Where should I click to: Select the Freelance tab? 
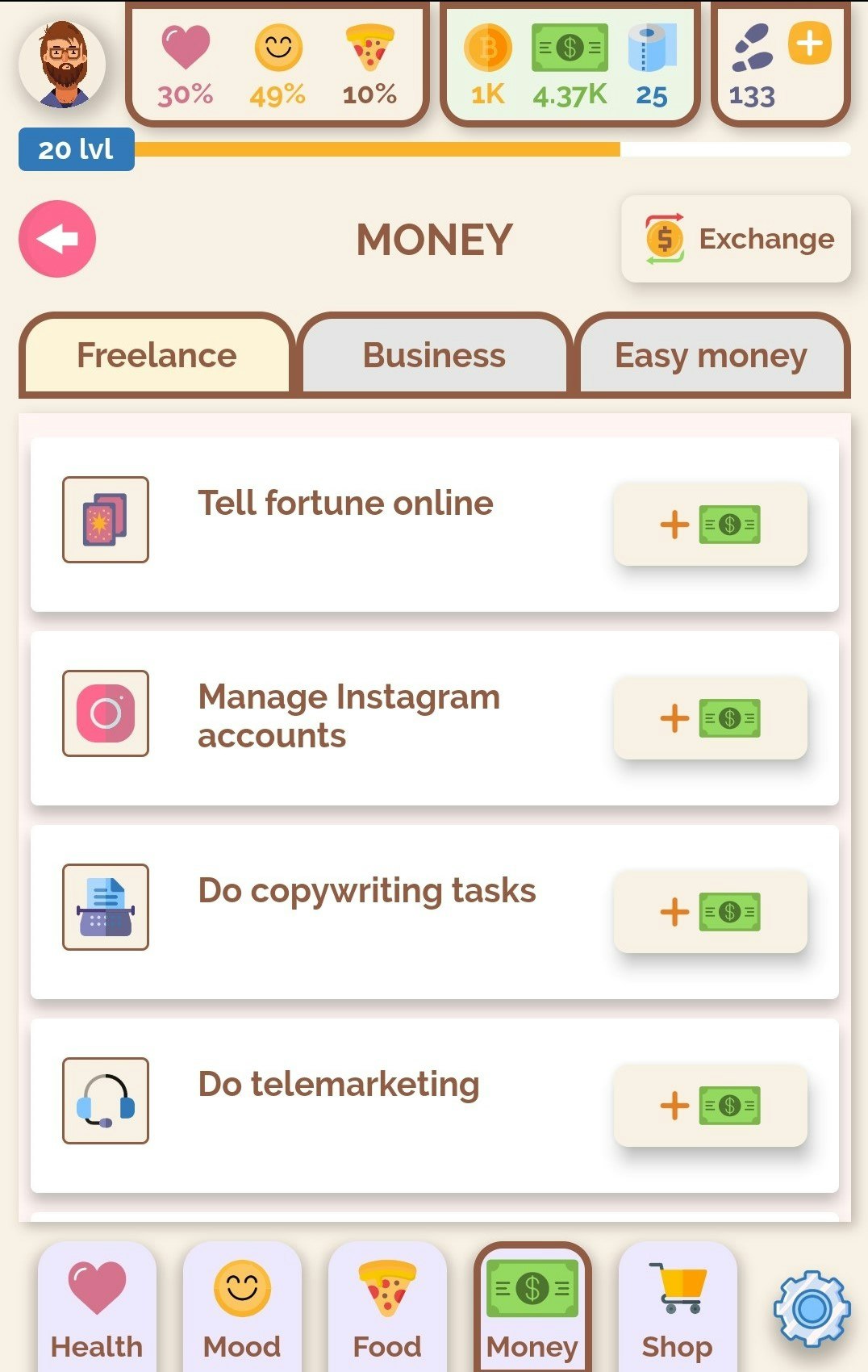(156, 355)
